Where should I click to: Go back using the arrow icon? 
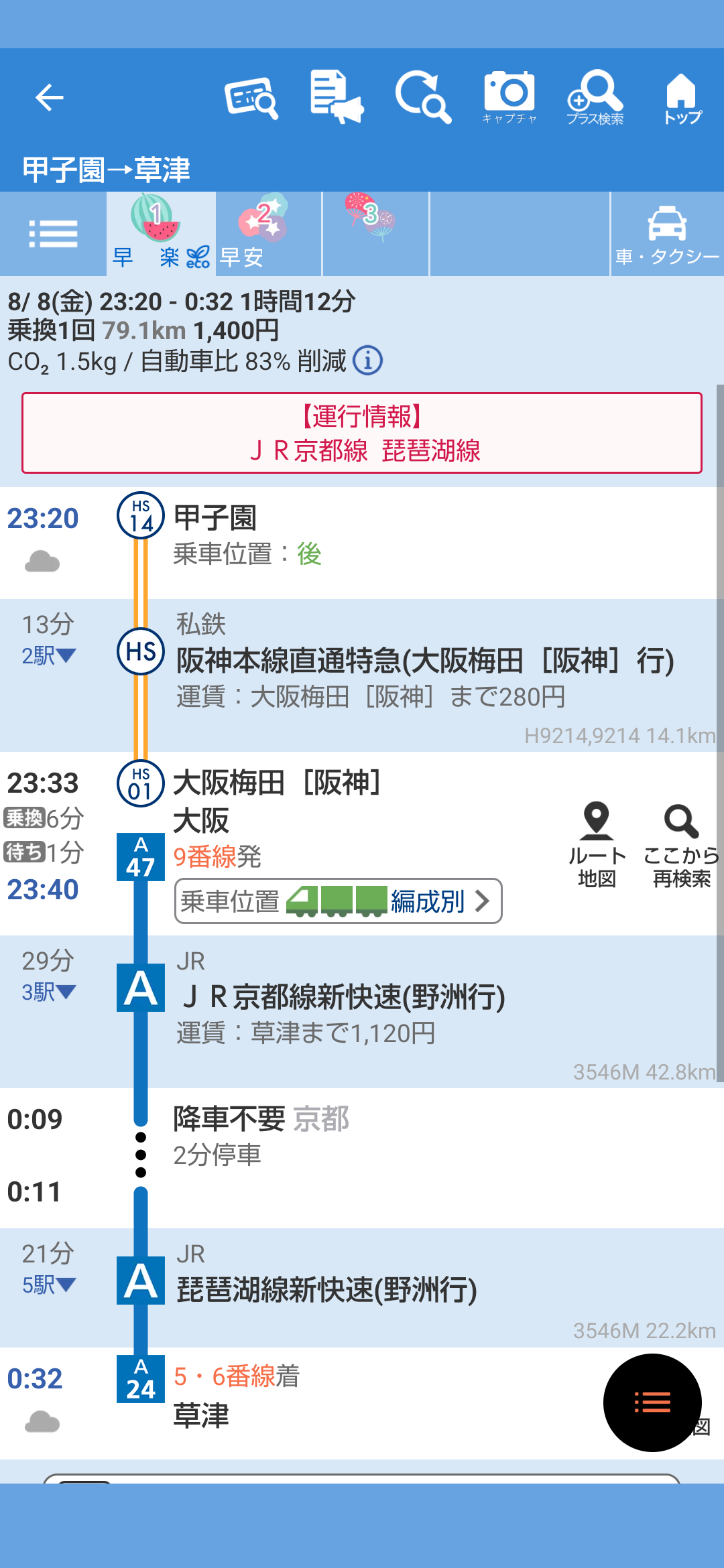[x=49, y=98]
